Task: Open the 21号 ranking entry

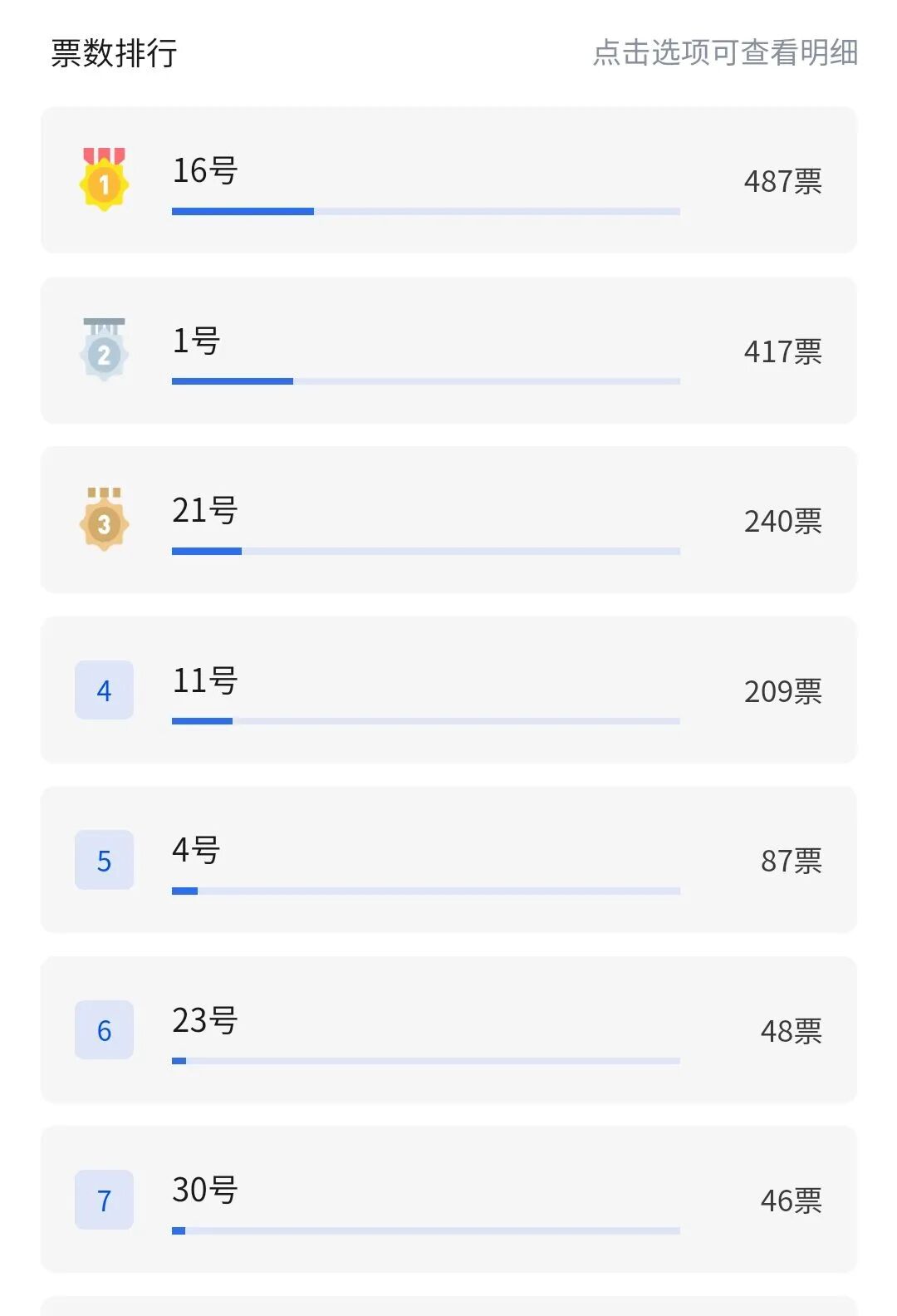Action: (448, 520)
